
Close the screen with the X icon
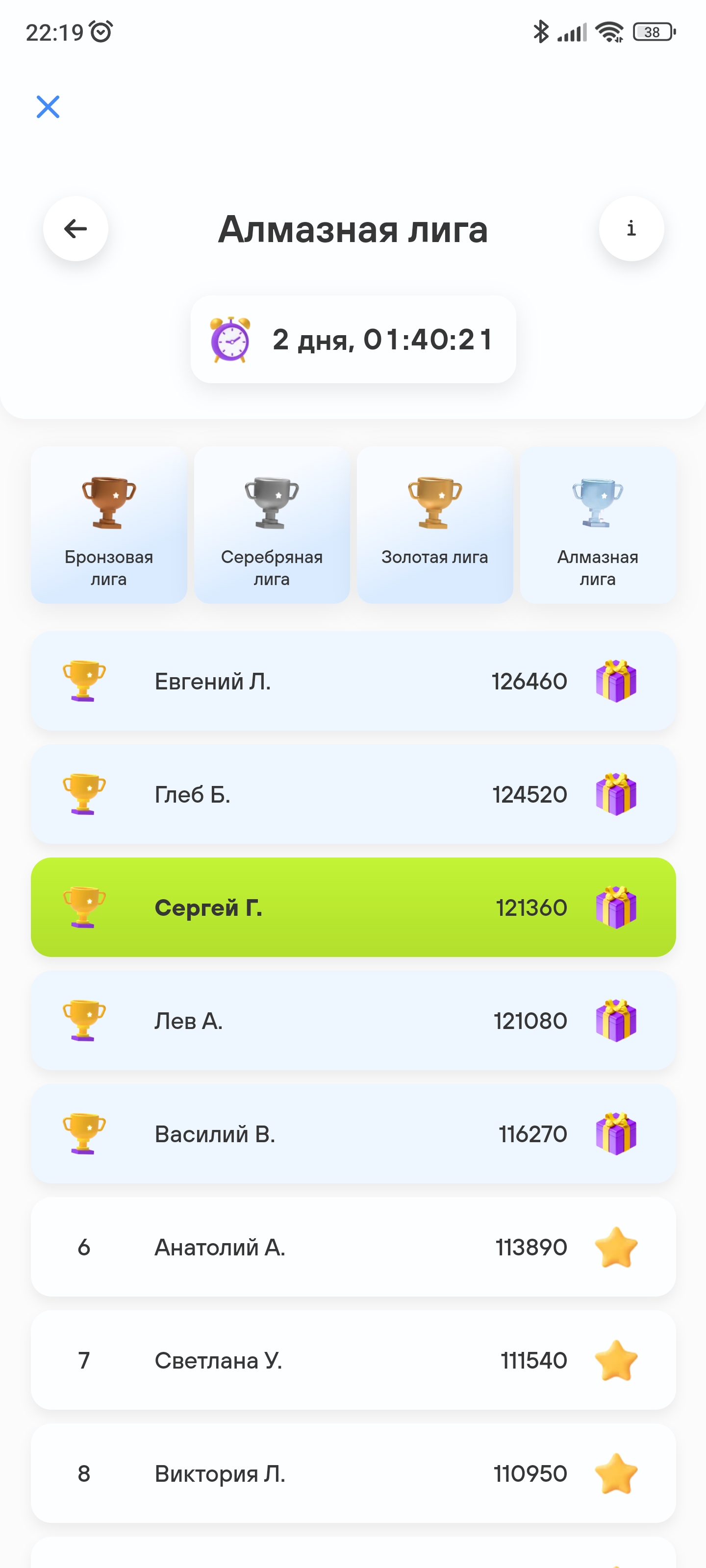click(x=48, y=107)
